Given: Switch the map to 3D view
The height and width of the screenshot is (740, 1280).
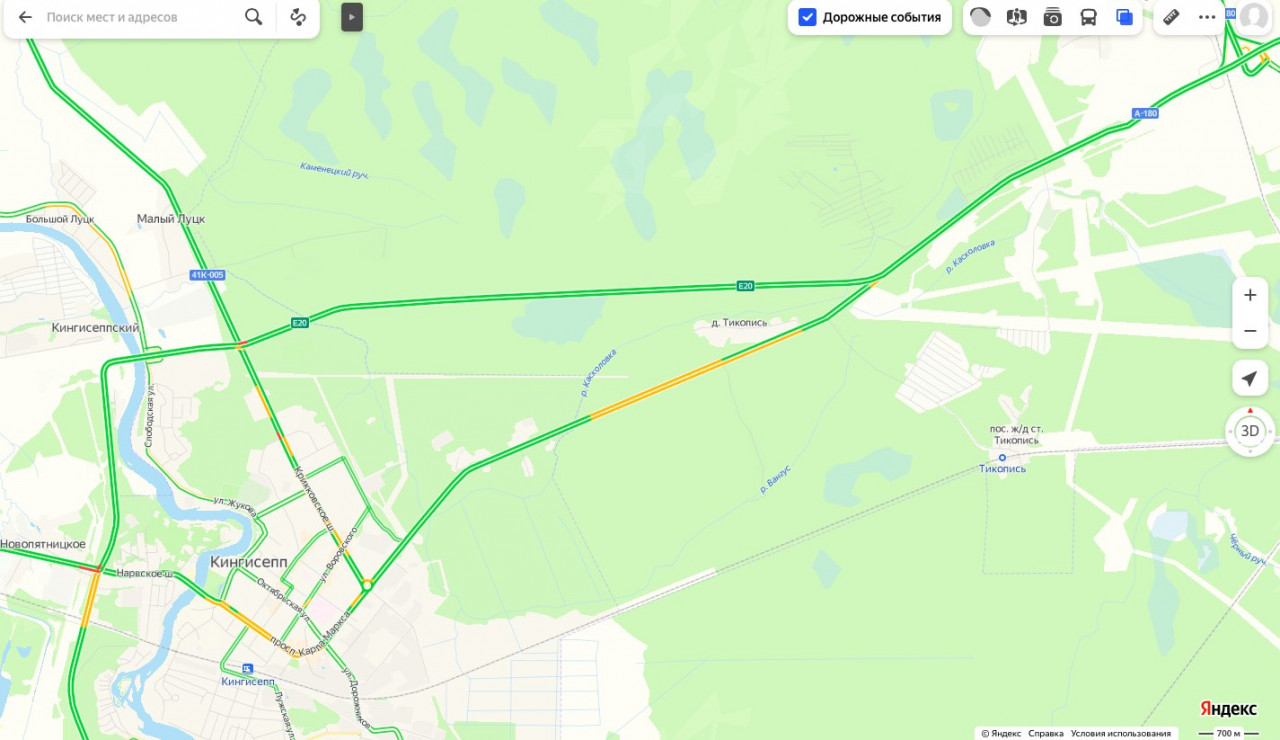Looking at the screenshot, I should coord(1250,431).
